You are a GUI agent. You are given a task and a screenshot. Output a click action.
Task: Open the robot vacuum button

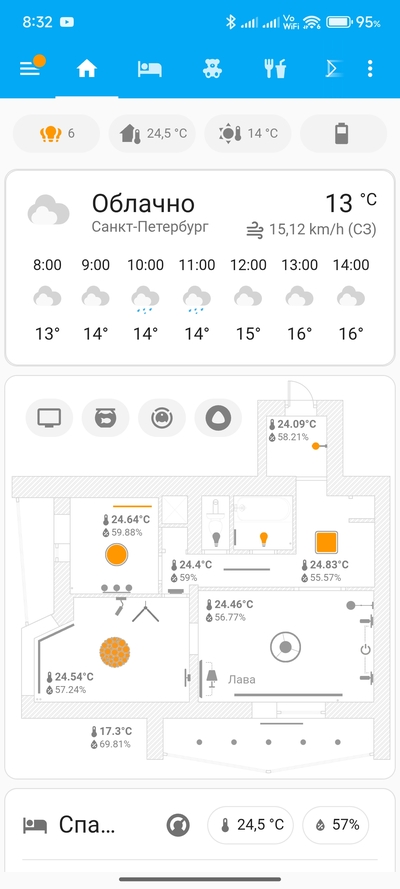[162, 418]
